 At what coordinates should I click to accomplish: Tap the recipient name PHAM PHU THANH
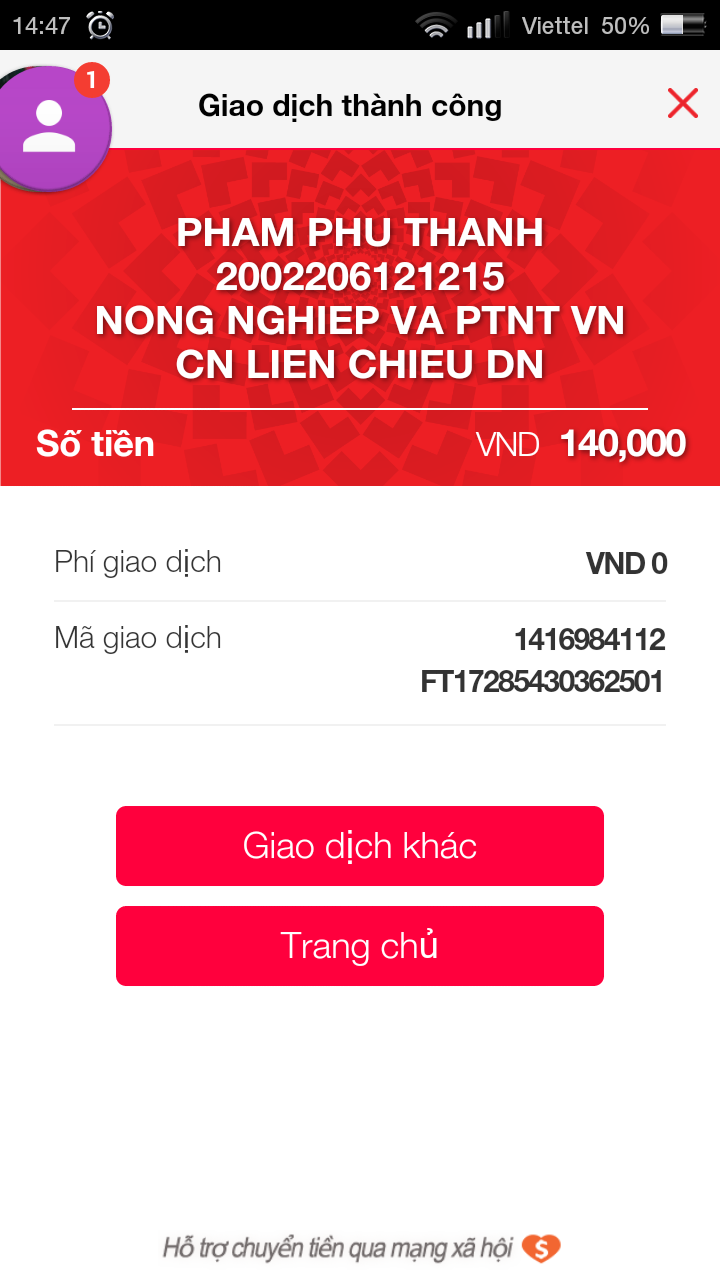(x=360, y=232)
